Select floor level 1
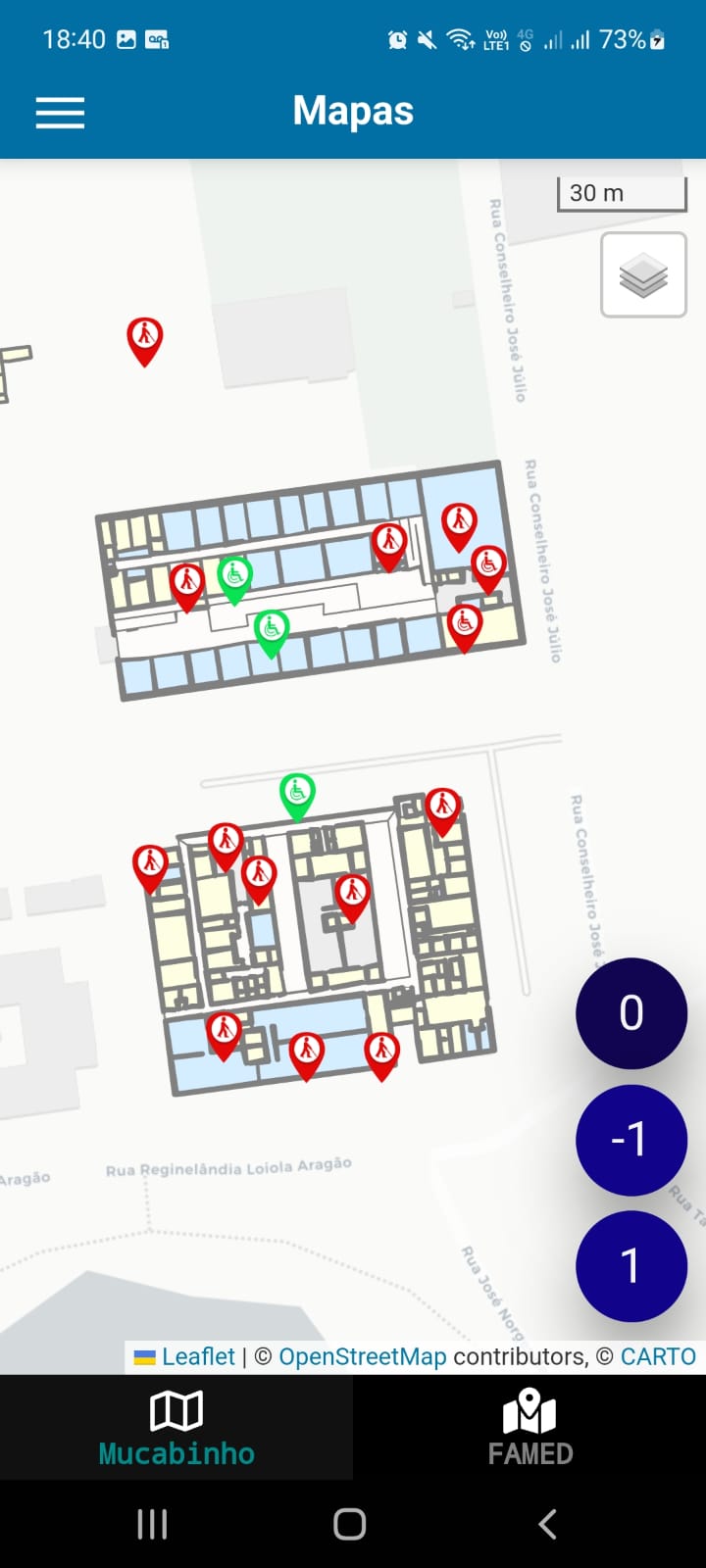This screenshot has width=706, height=1568. coord(630,1266)
